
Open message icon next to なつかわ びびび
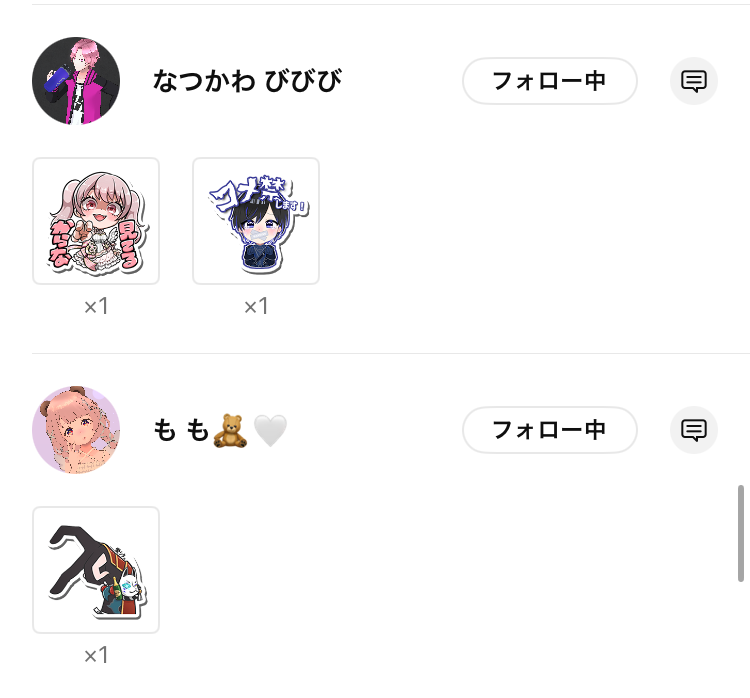pos(693,81)
